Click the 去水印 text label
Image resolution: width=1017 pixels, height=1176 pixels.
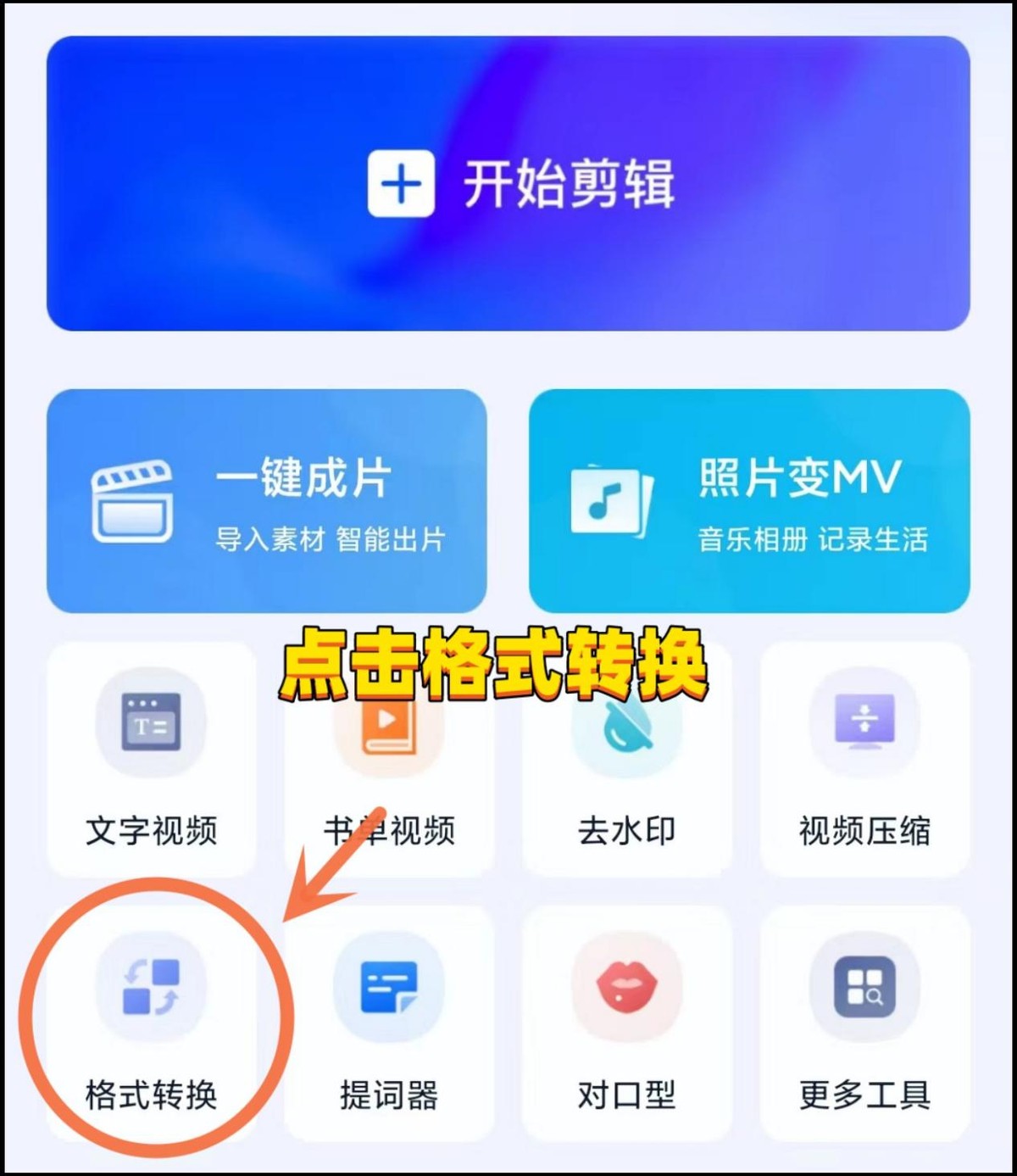[625, 831]
